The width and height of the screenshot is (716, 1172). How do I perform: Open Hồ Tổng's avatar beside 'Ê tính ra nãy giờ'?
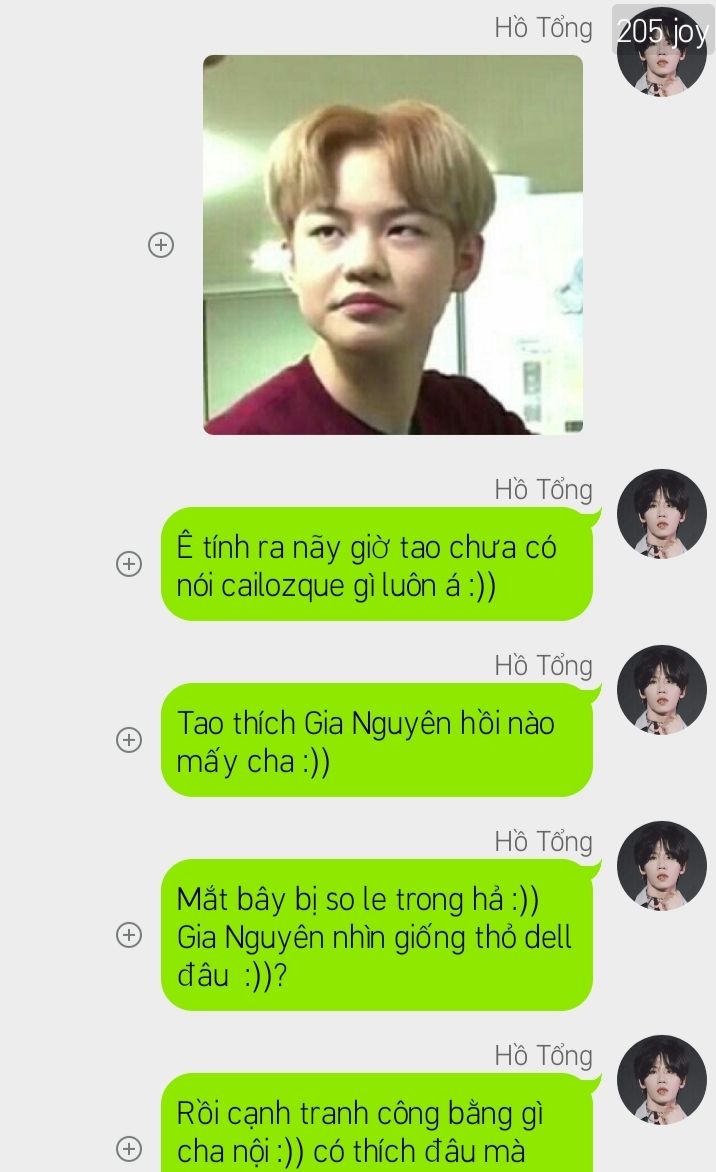661,514
